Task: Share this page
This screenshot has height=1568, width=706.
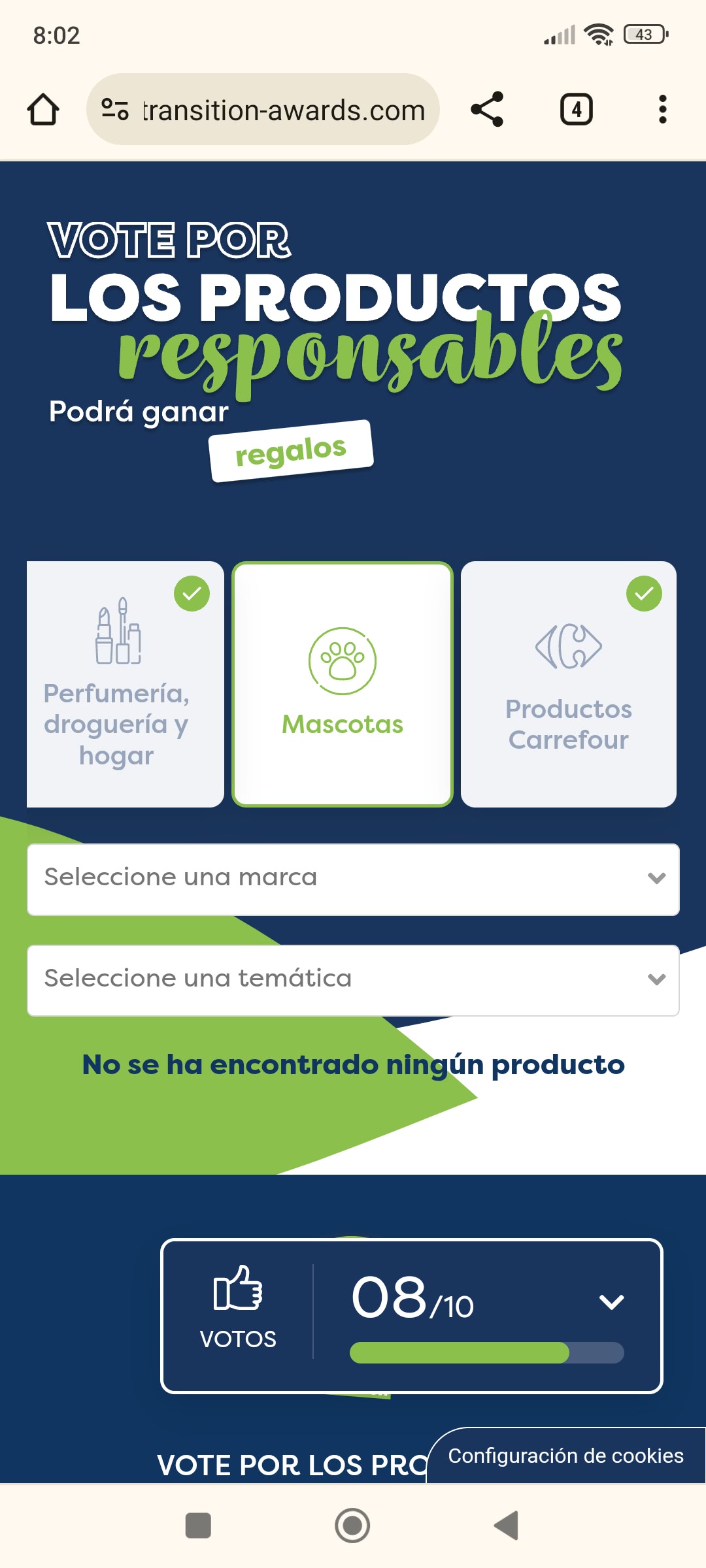Action: pyautogui.click(x=487, y=109)
